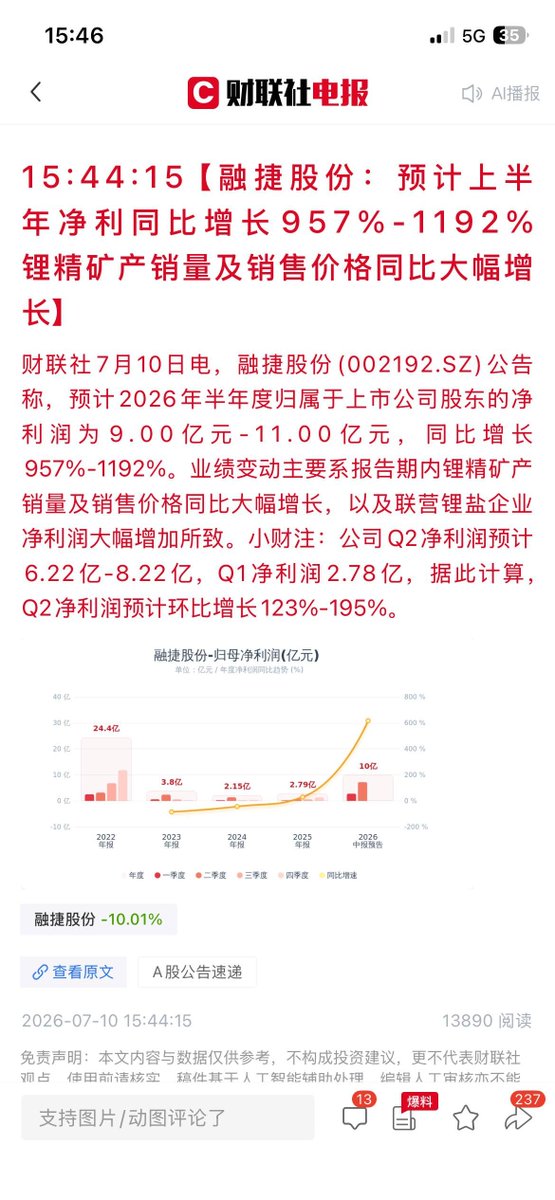Share this article via the arrow icon
The height and width of the screenshot is (1200, 555).
click(520, 1114)
